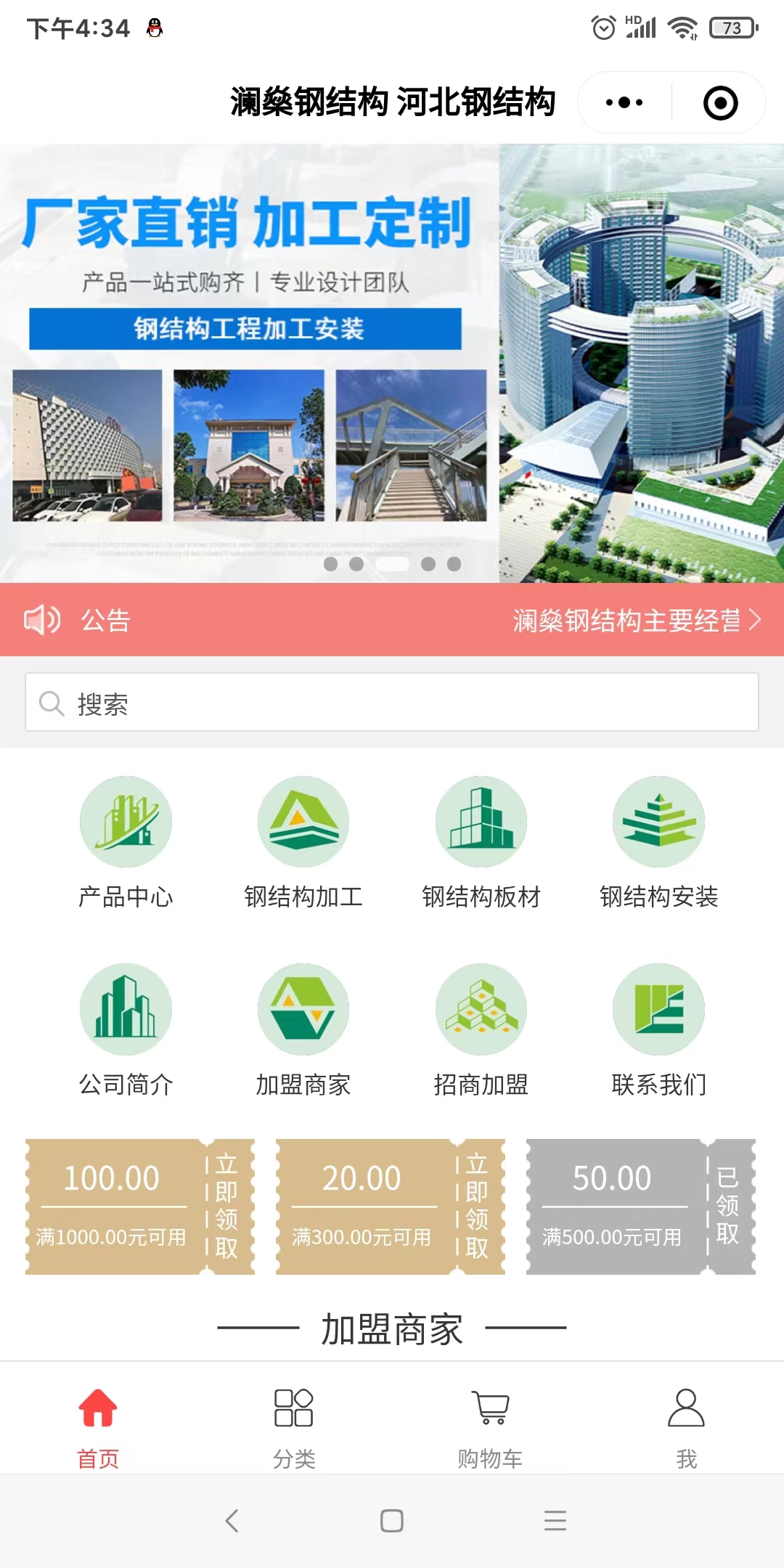Screen dimensions: 784x1568
Task: Open the 厂家直销 加工定制 banner
Action: click(392, 363)
